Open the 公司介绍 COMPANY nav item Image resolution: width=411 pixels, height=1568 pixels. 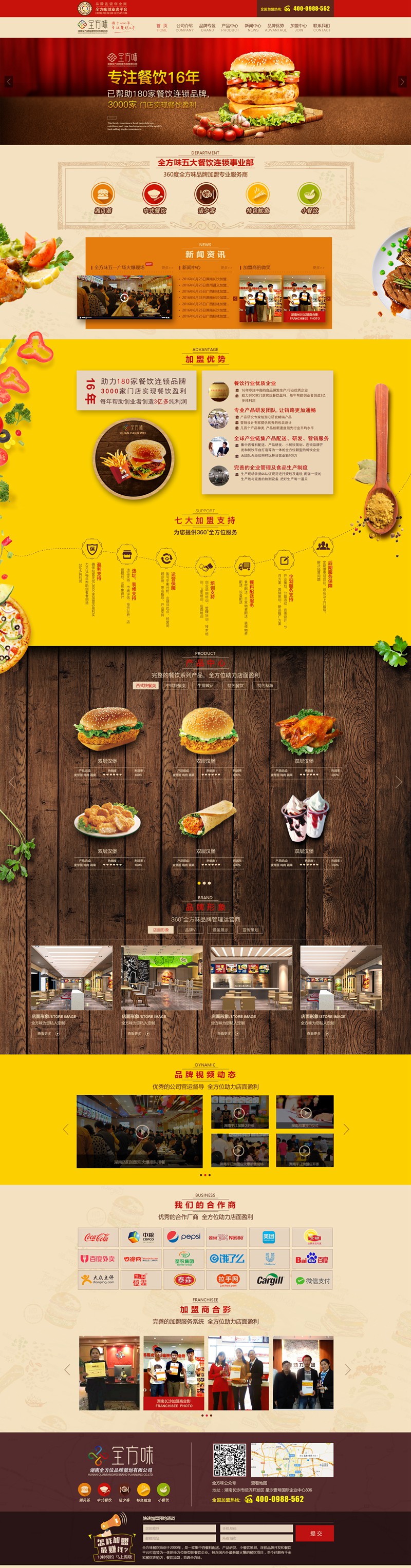184,27
